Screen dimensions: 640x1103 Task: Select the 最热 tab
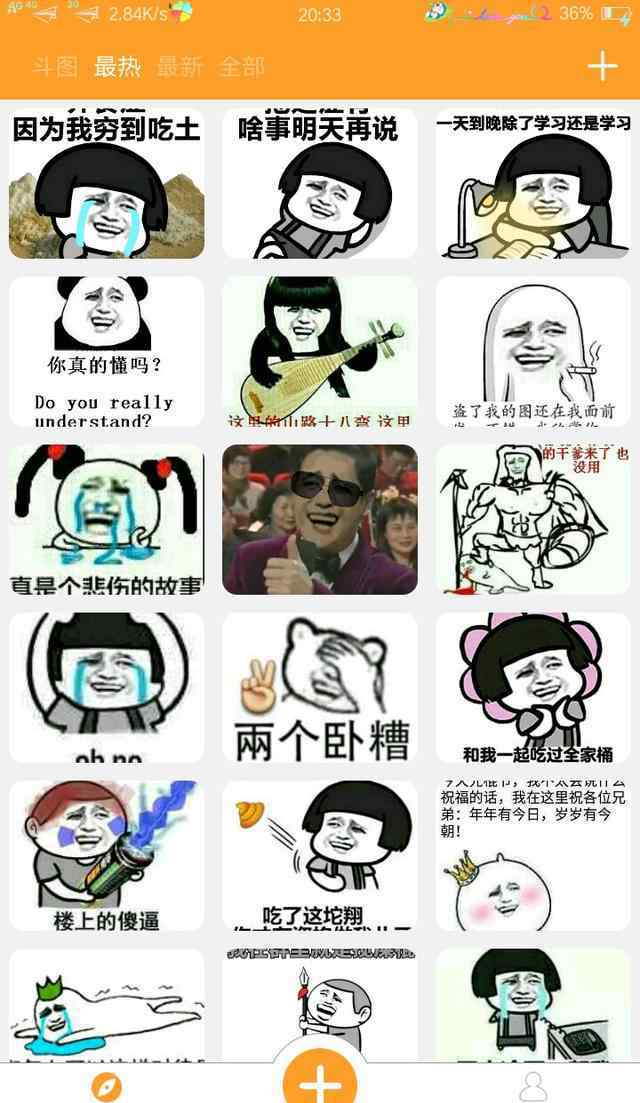click(x=117, y=67)
